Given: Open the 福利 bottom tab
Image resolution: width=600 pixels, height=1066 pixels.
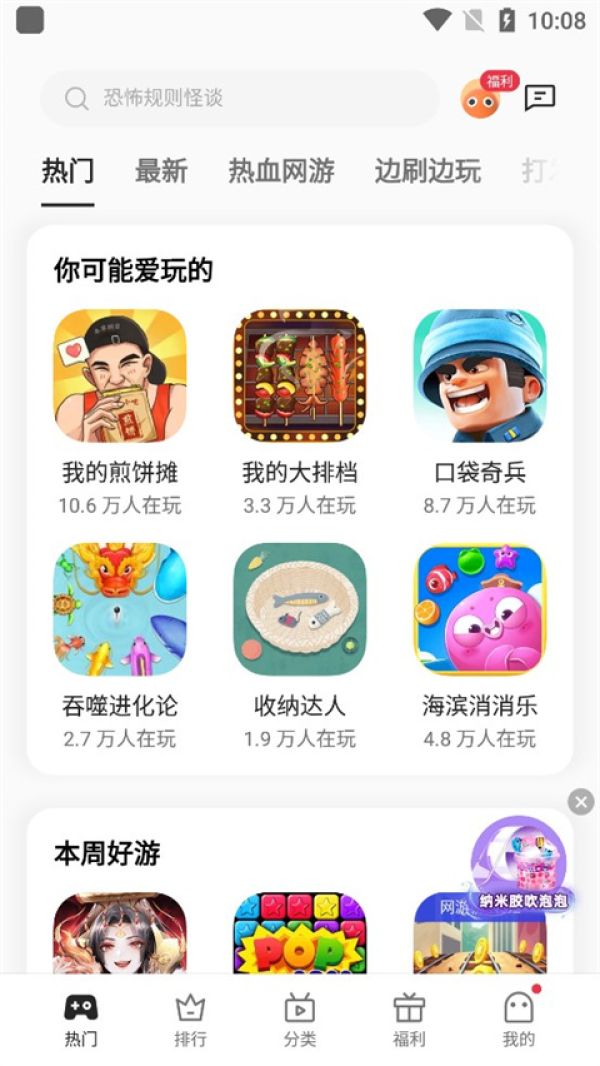Looking at the screenshot, I should (x=409, y=1020).
